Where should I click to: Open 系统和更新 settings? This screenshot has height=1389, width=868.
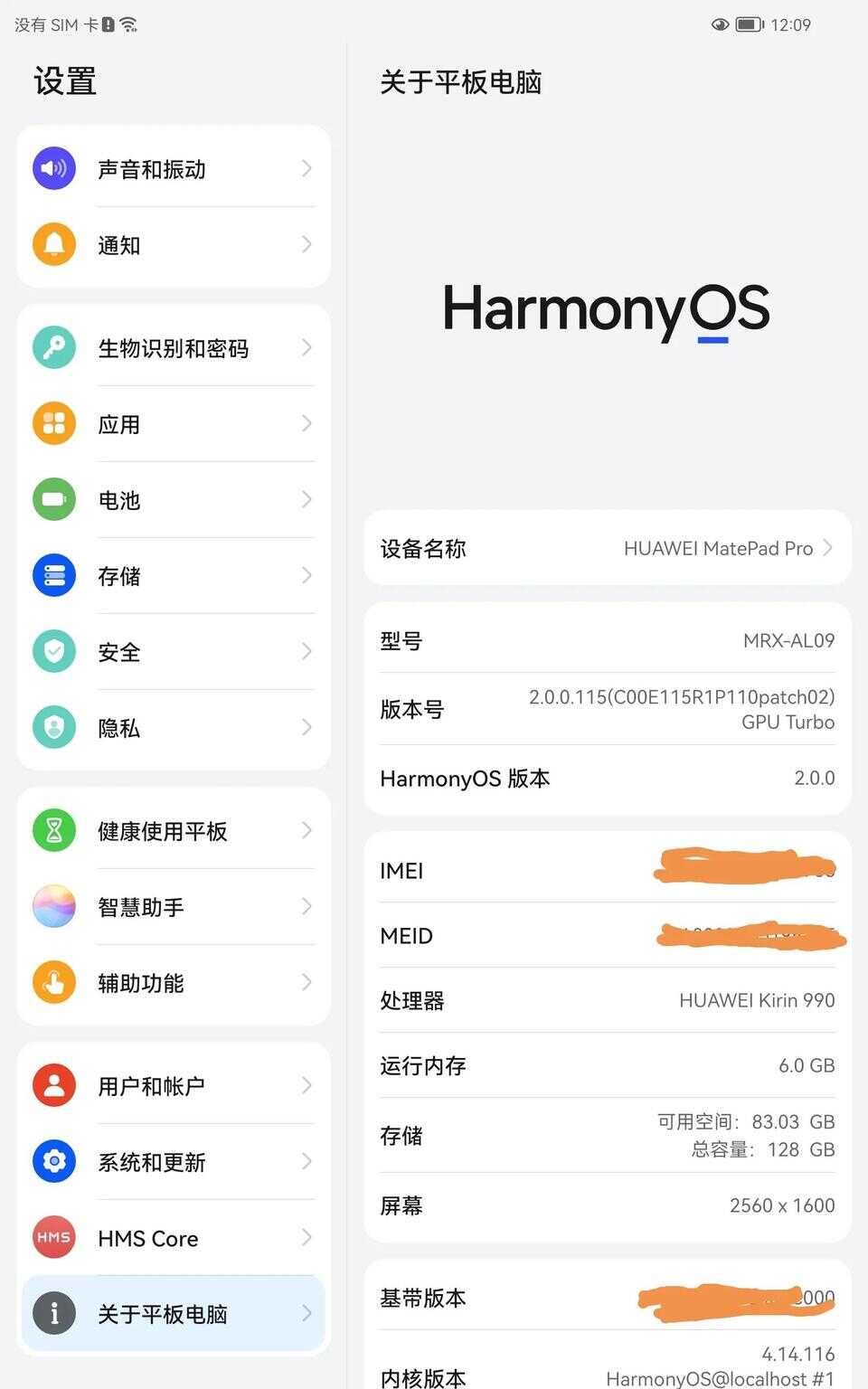coord(174,1162)
